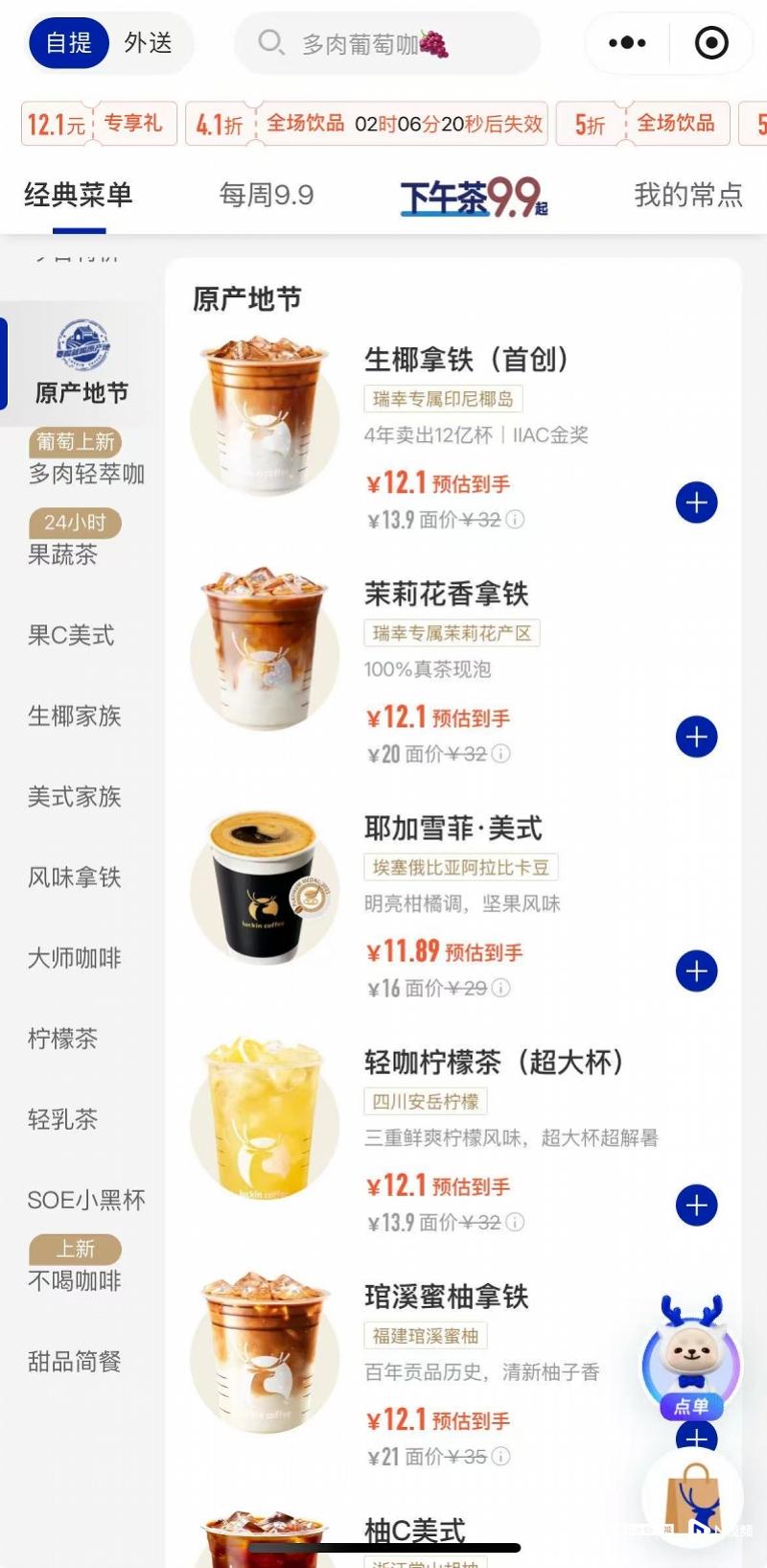
Task: Show price info for 生椰拿铁
Action: 516,520
